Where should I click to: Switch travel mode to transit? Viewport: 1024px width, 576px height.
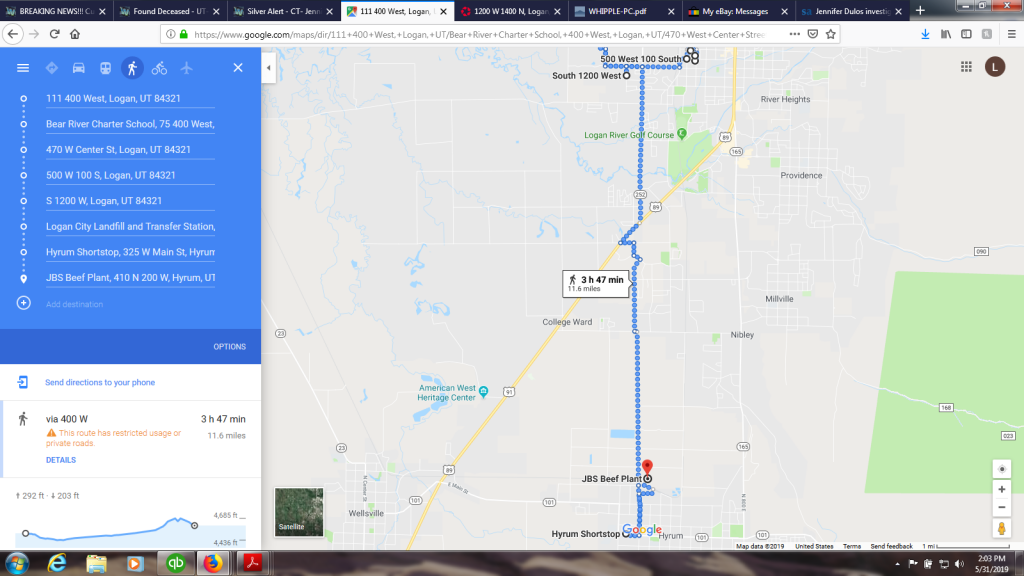(x=105, y=68)
